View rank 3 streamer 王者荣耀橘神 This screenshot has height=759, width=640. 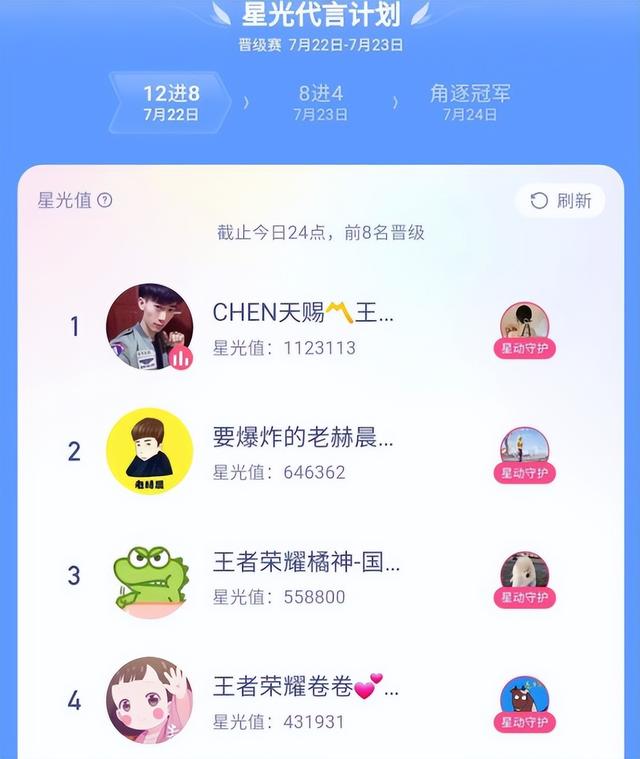306,562
